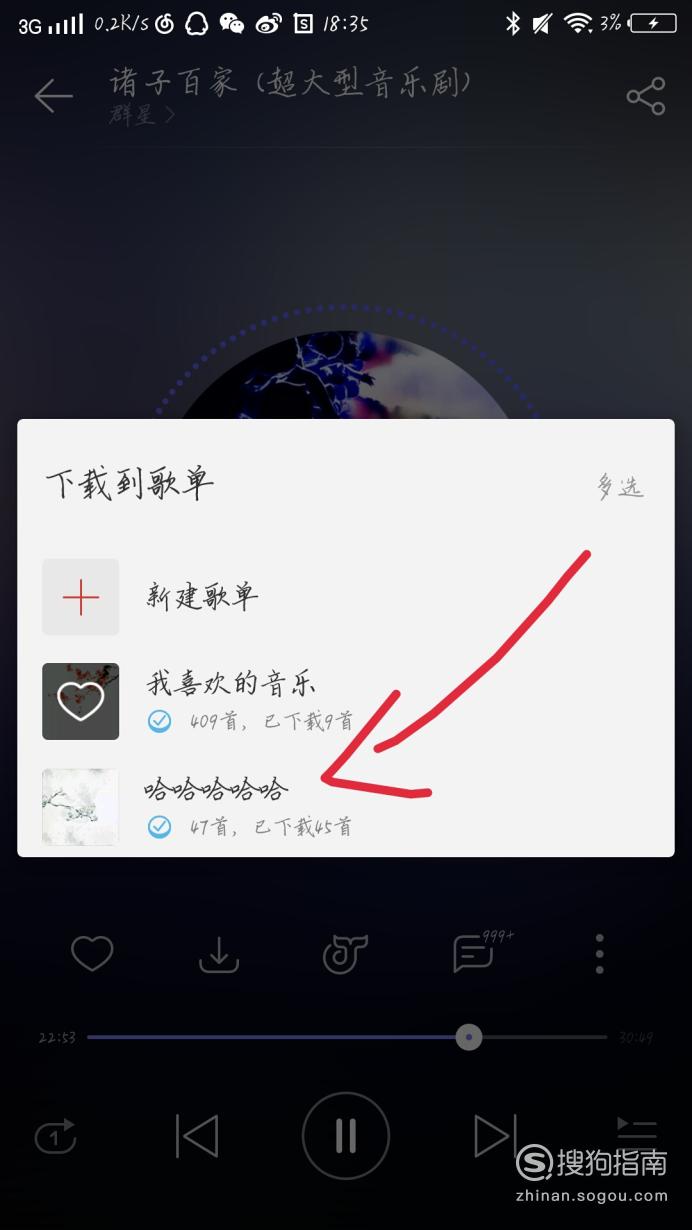Screen dimensions: 692x1230
Task: Choose the 我喜欢的音乐 playlist
Action: pos(345,701)
